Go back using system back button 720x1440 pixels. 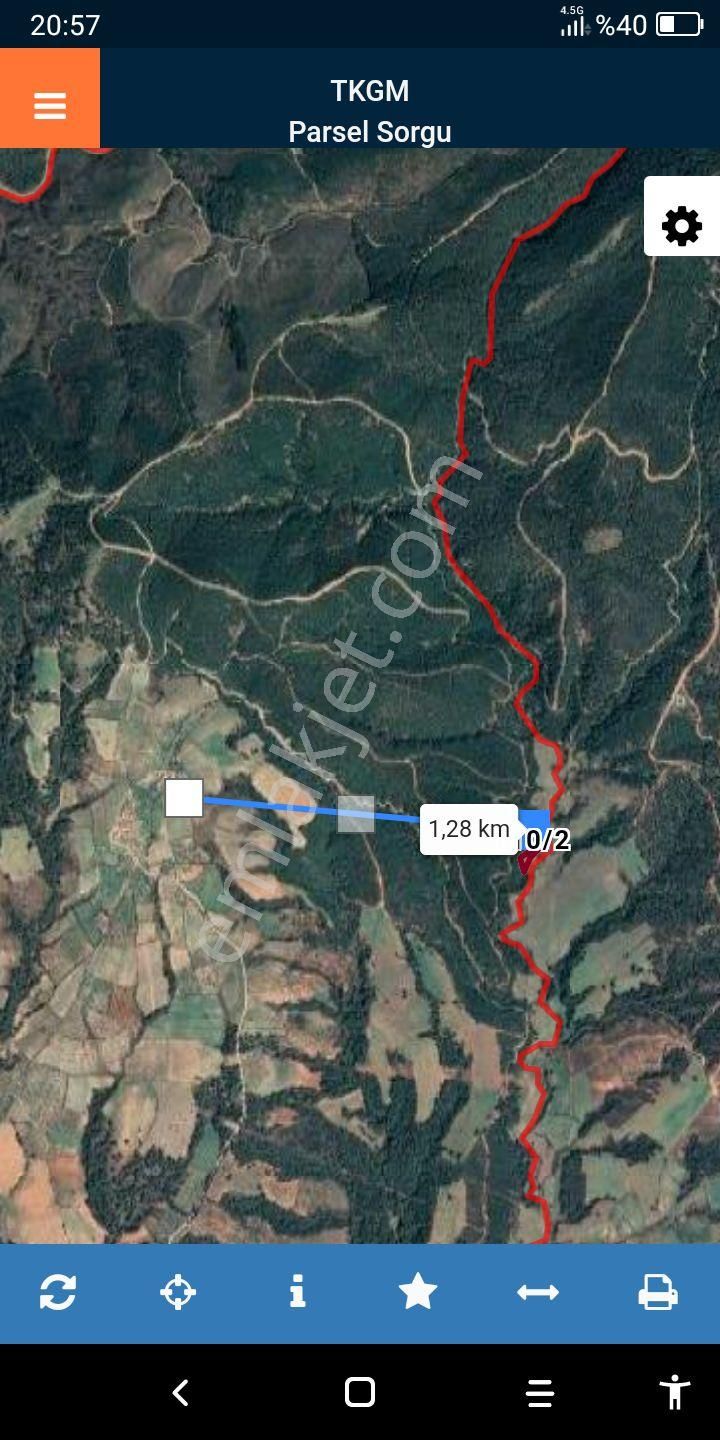pyautogui.click(x=181, y=1392)
